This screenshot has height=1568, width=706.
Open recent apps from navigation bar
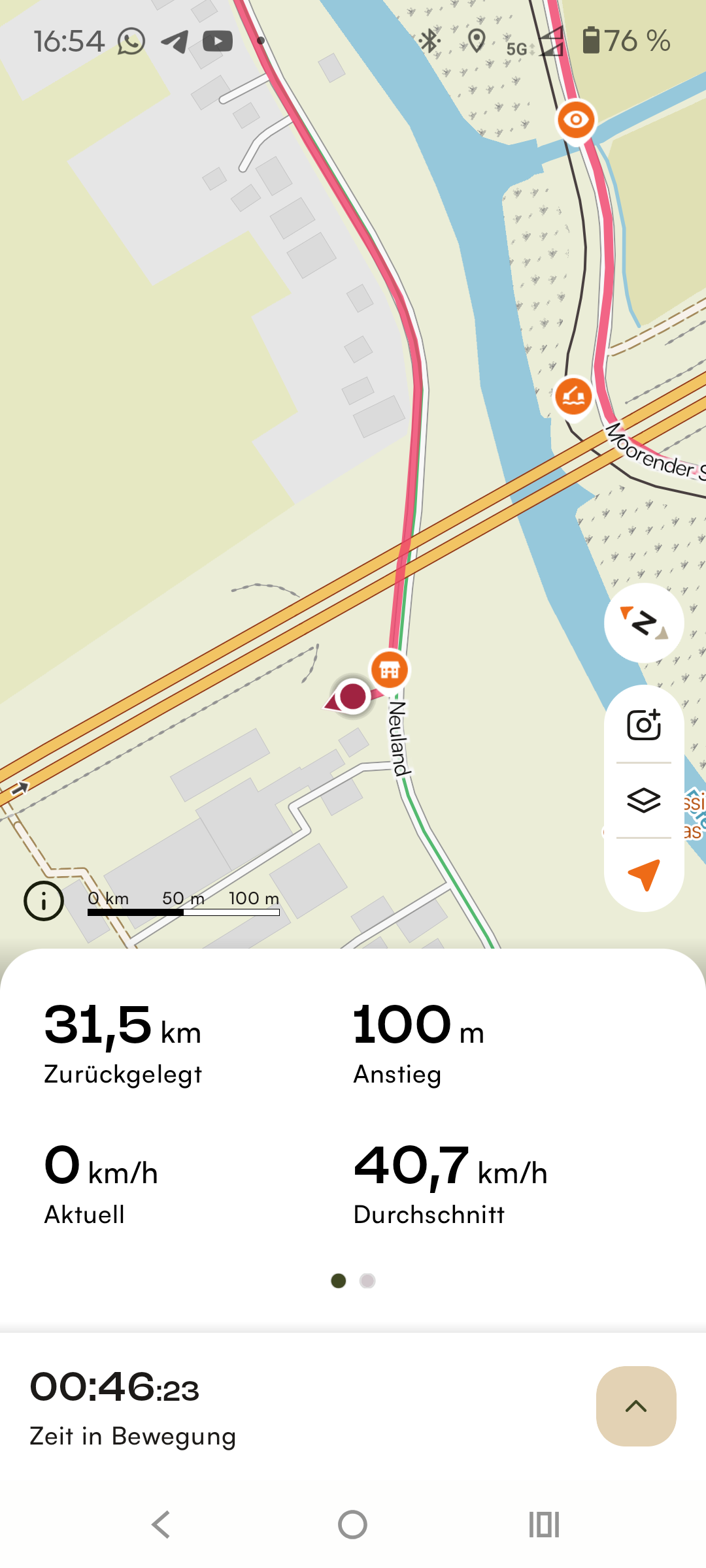[544, 1525]
